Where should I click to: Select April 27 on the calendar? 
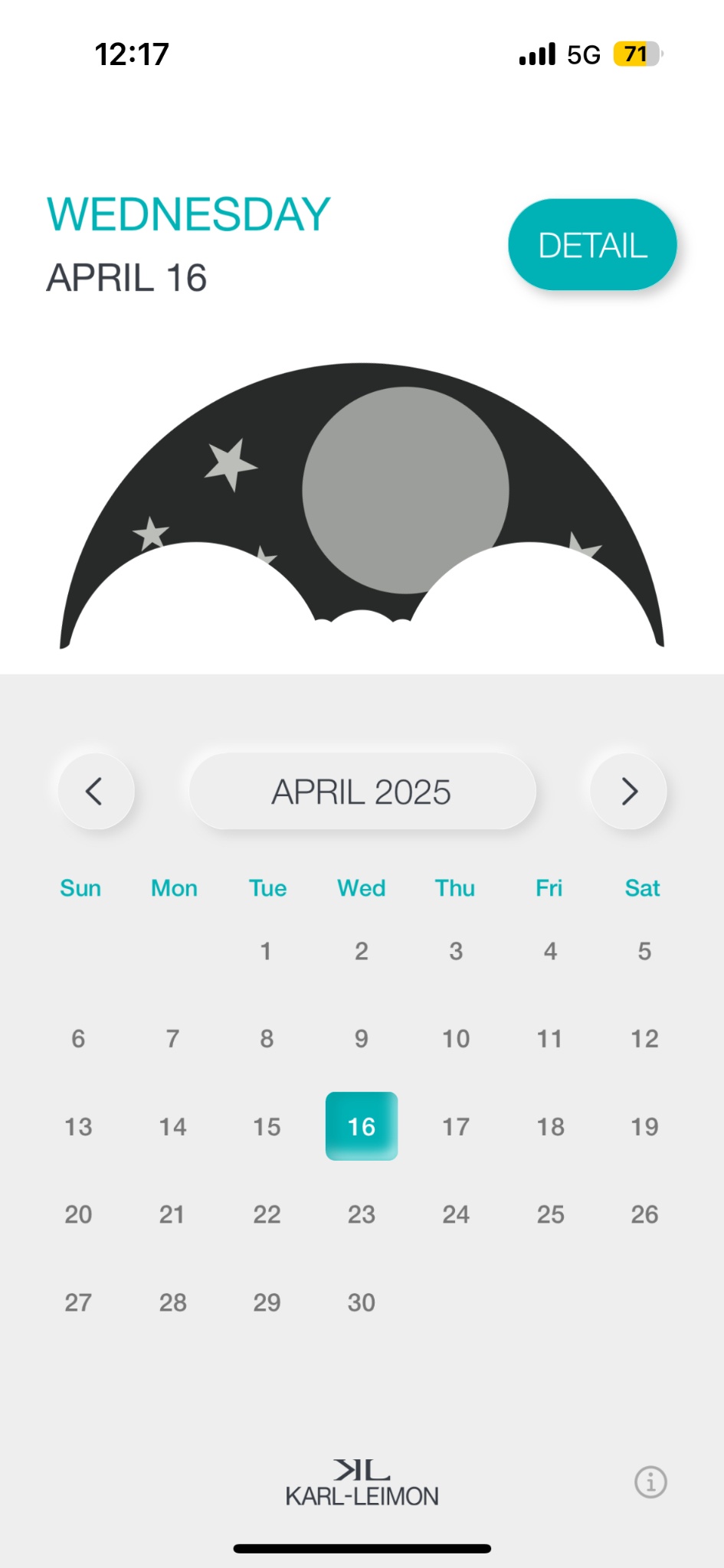tap(78, 1302)
